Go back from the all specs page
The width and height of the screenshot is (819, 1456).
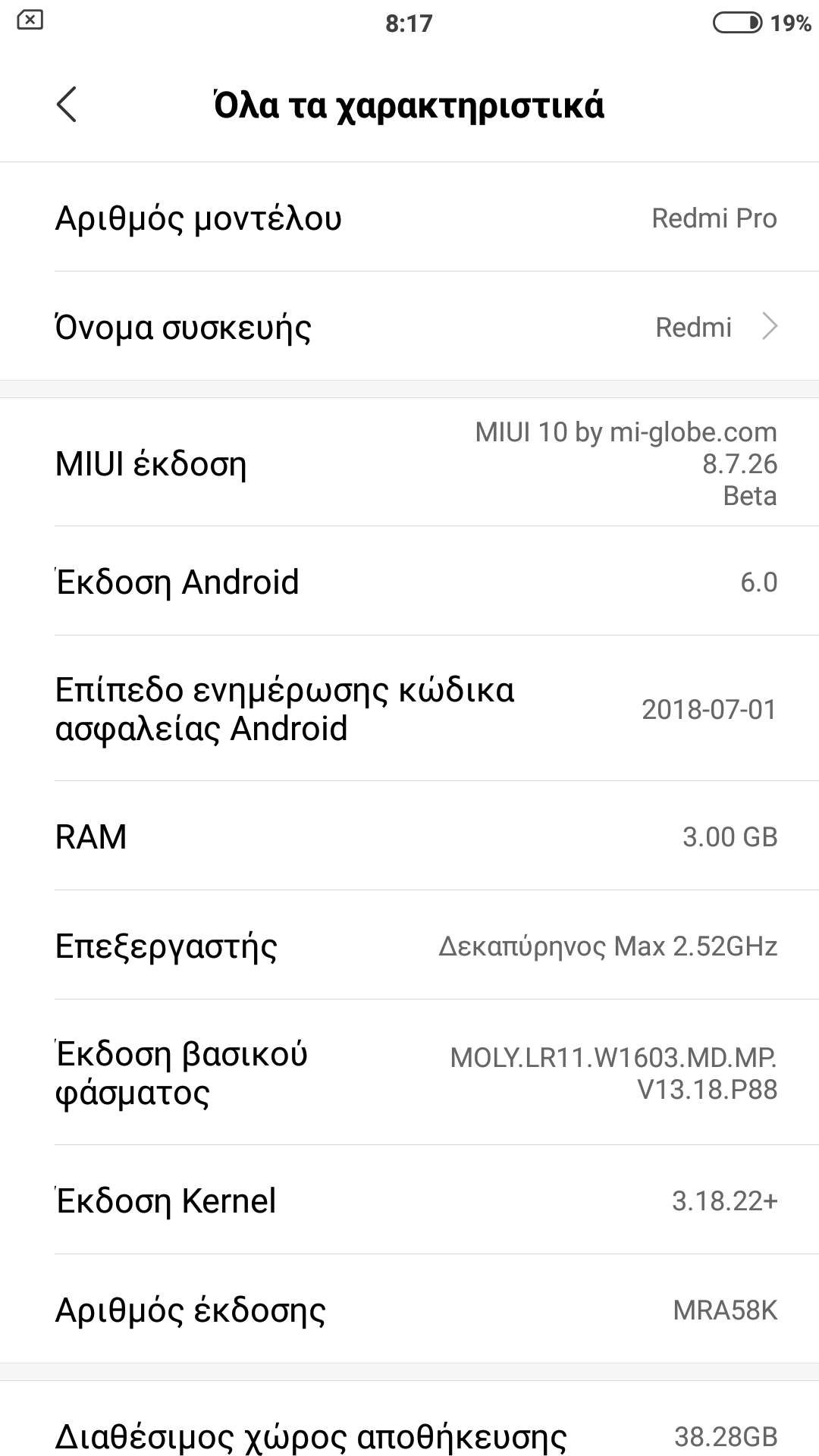[x=67, y=104]
